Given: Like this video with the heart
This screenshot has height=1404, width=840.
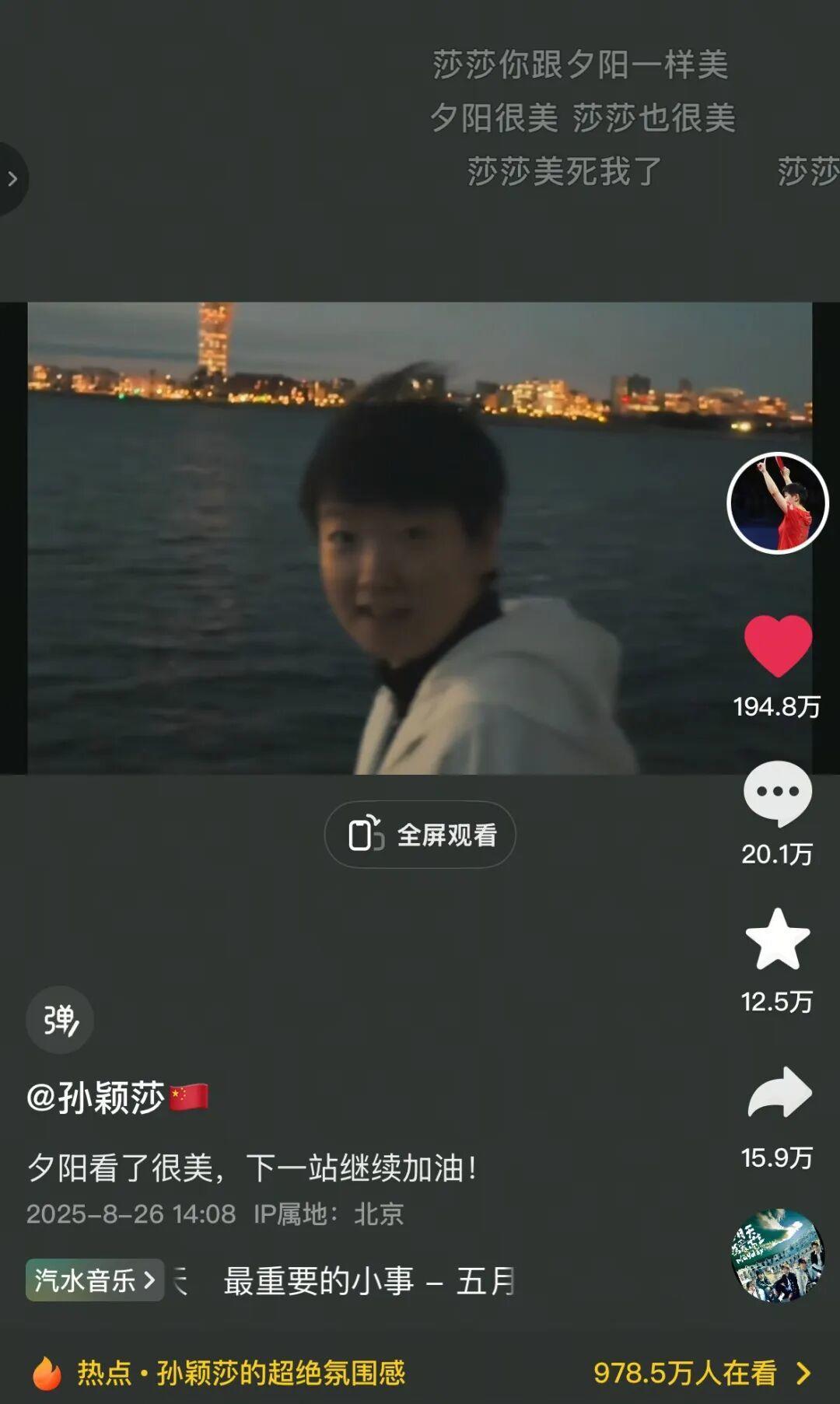Looking at the screenshot, I should tap(777, 645).
